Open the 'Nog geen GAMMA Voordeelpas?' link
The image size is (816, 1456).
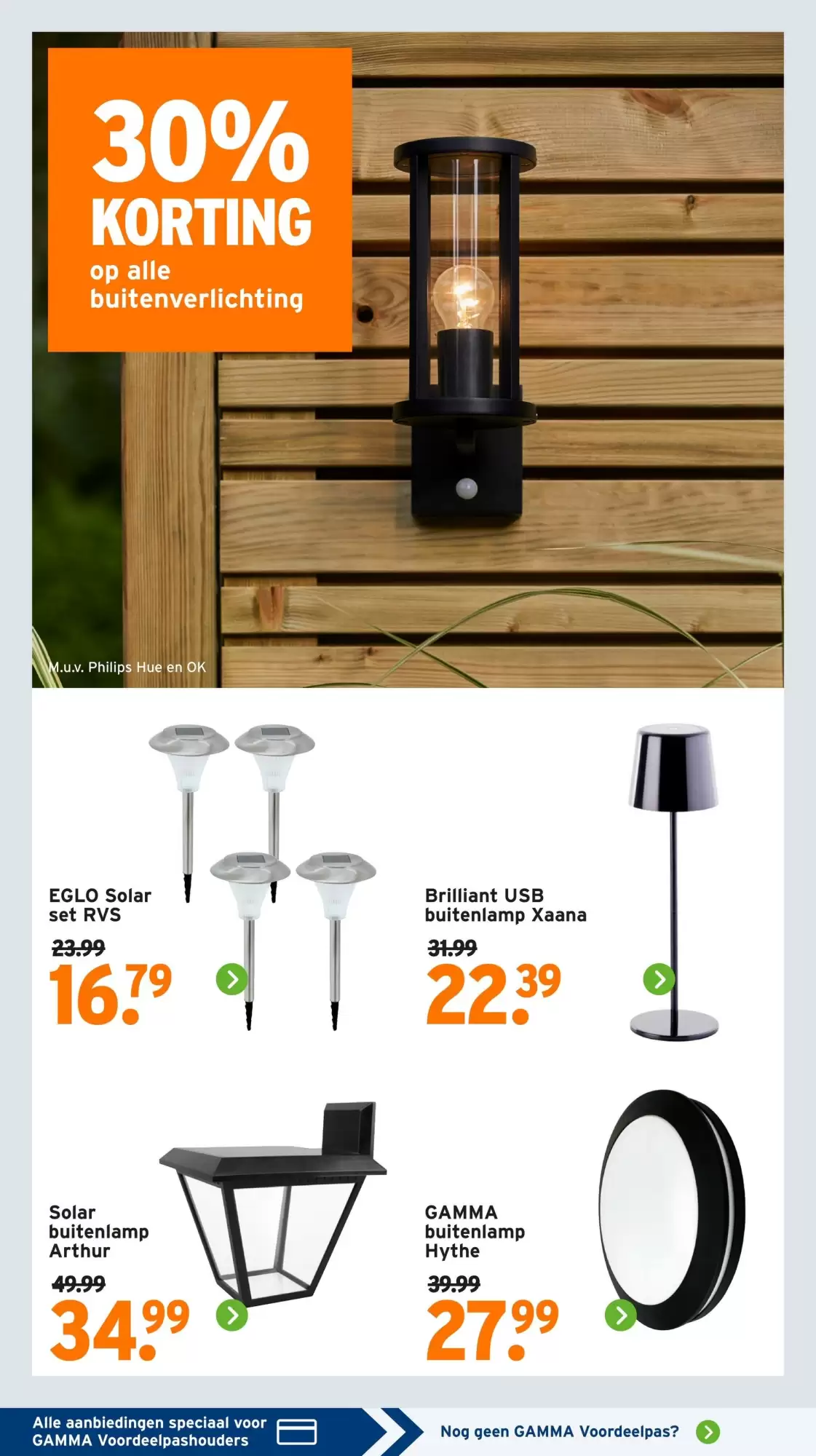pyautogui.click(x=580, y=1431)
